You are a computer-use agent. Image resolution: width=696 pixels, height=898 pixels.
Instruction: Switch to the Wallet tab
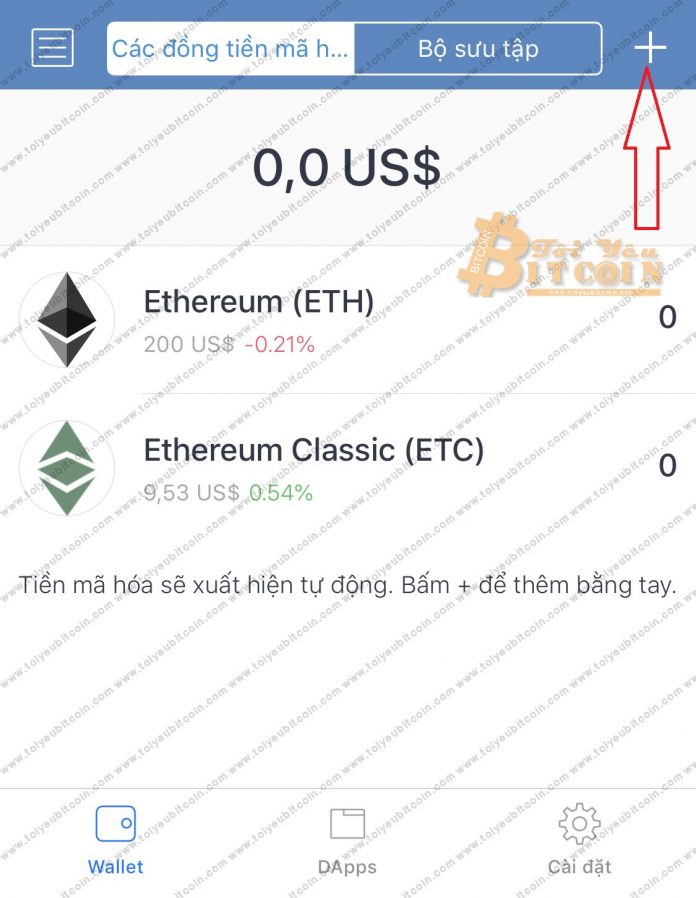(x=116, y=842)
